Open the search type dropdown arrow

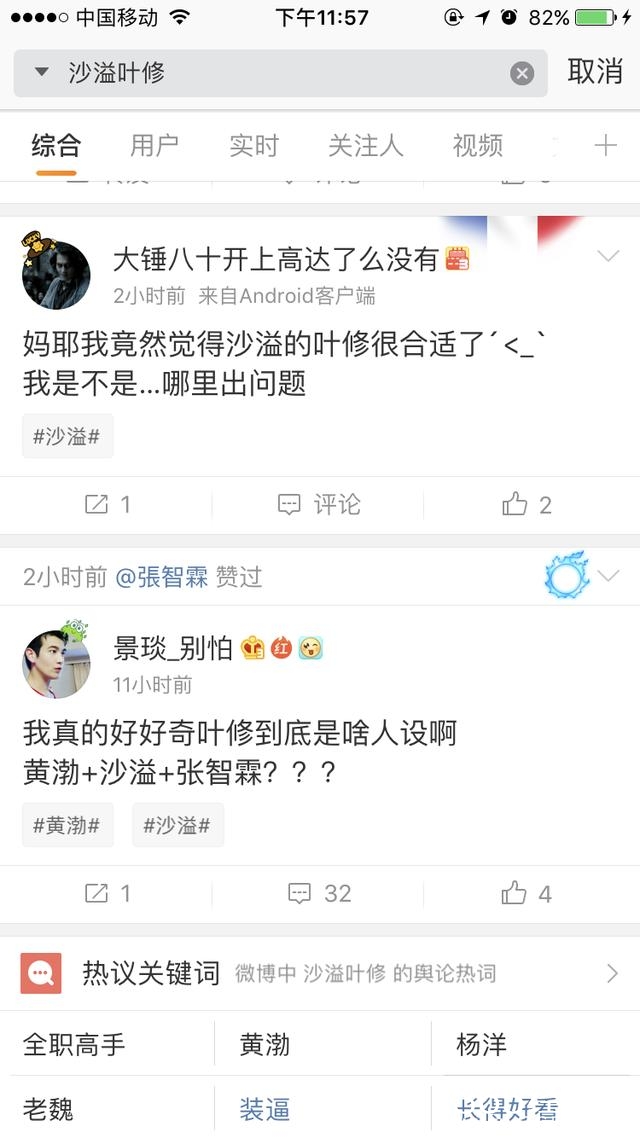pos(41,72)
